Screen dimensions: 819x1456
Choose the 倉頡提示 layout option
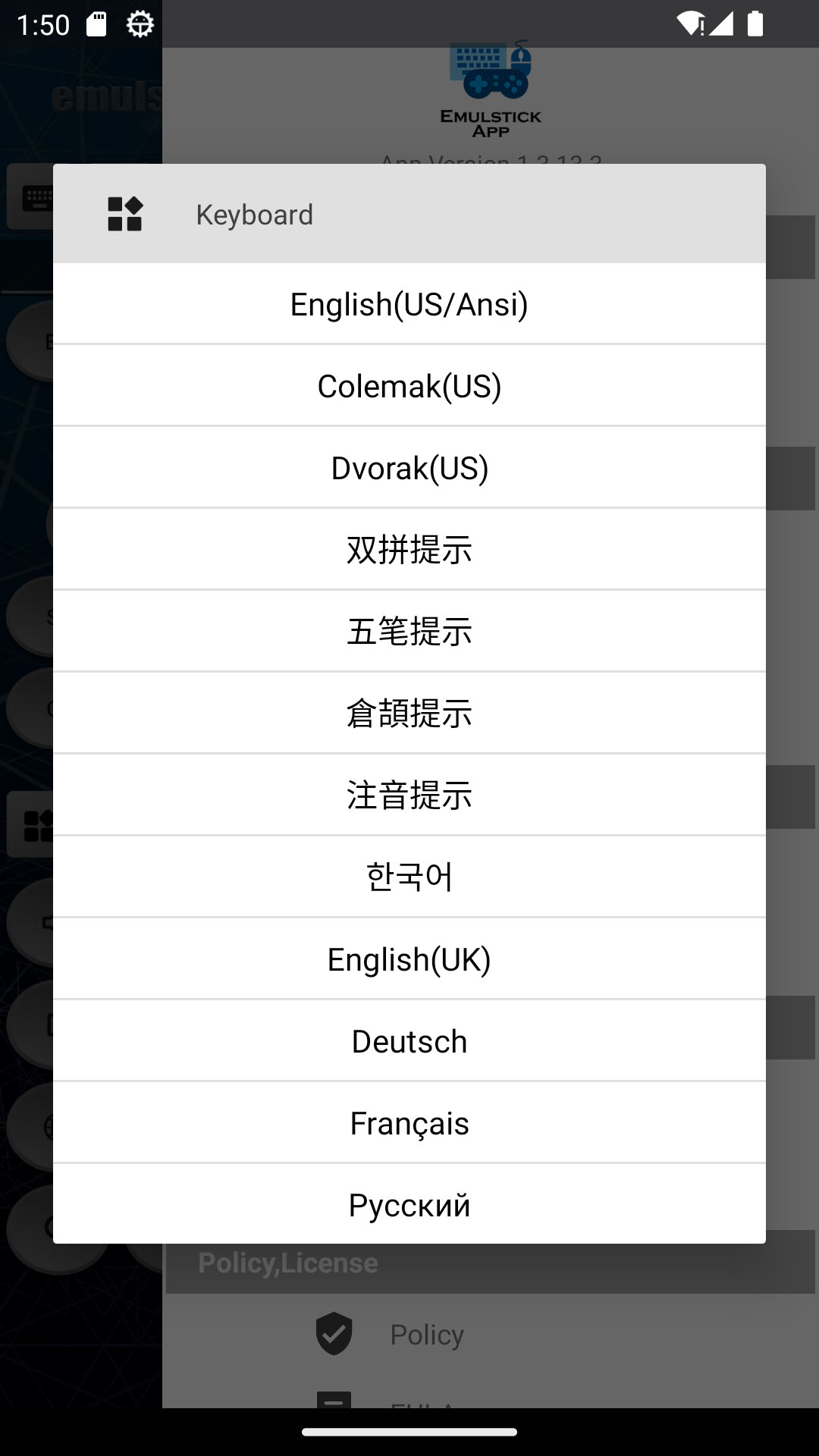[x=409, y=712]
